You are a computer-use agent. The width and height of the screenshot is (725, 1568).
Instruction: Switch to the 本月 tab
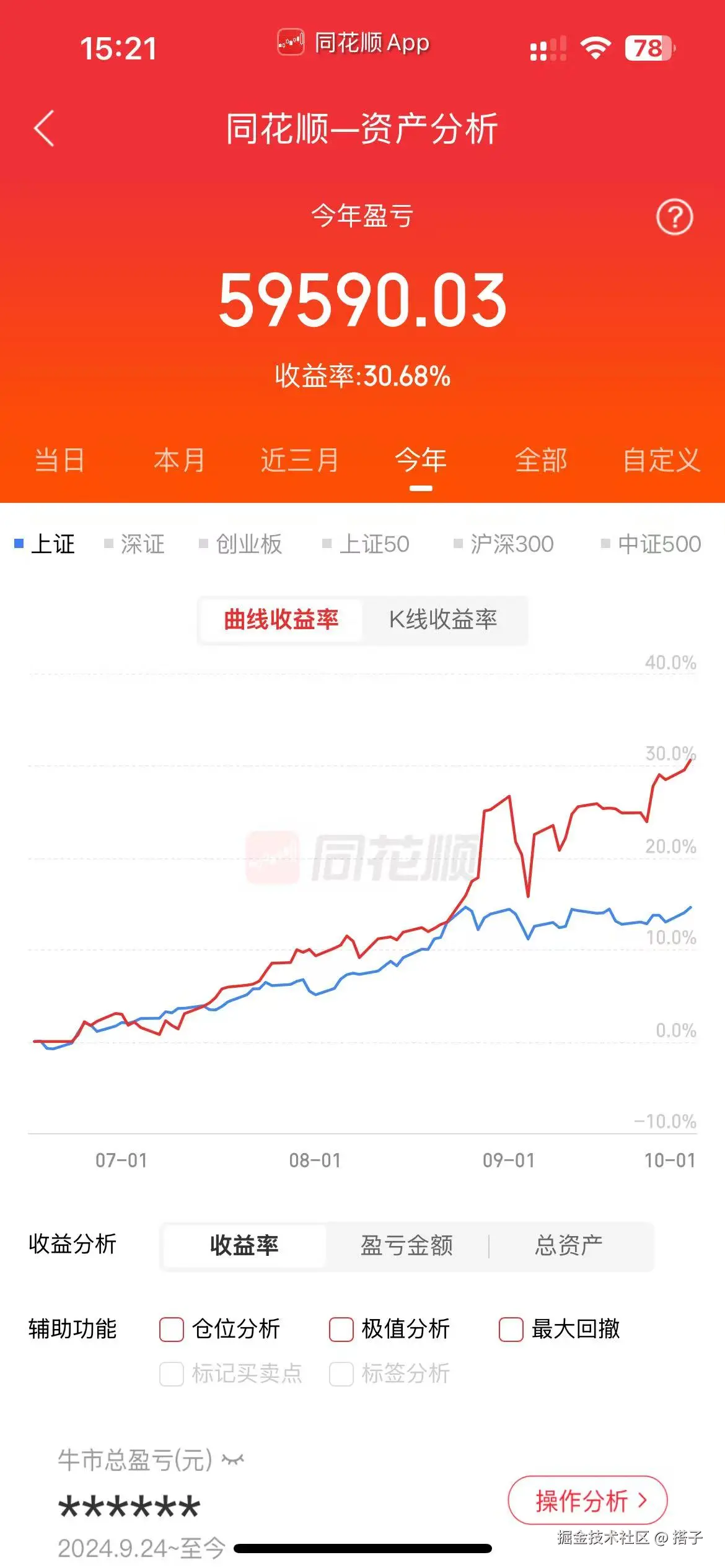tap(179, 461)
